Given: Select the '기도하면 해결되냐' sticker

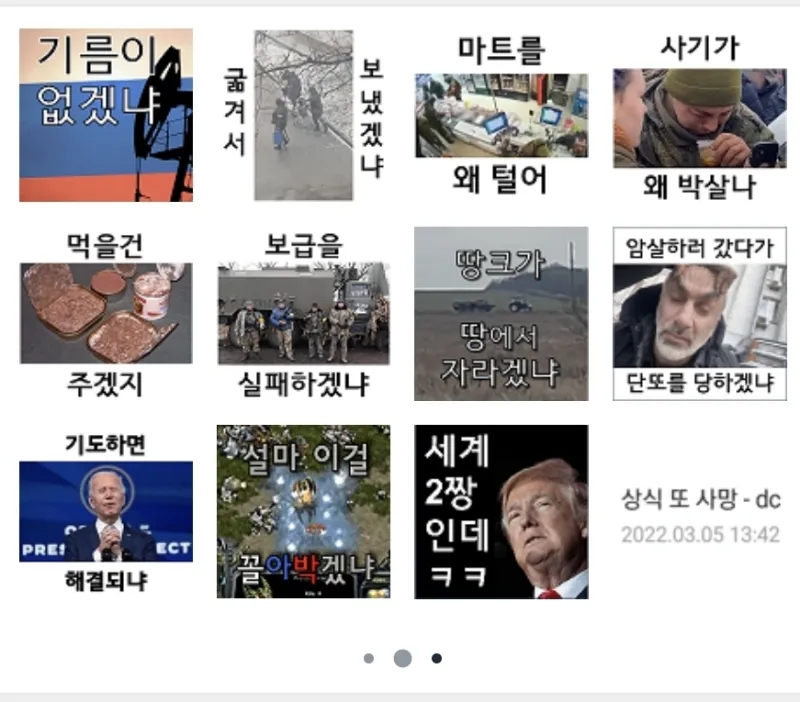Looking at the screenshot, I should (106, 511).
